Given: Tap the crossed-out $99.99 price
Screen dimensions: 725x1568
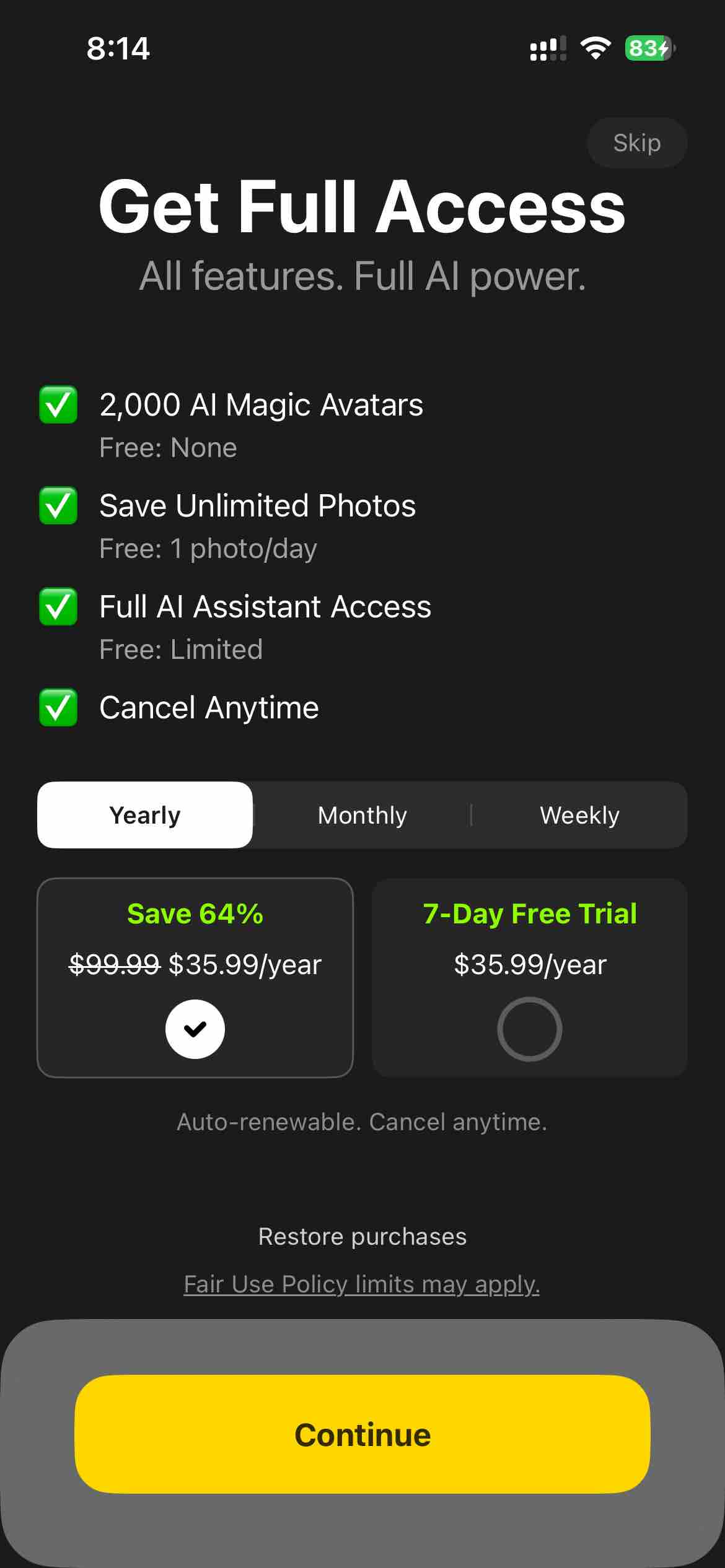Looking at the screenshot, I should [113, 964].
